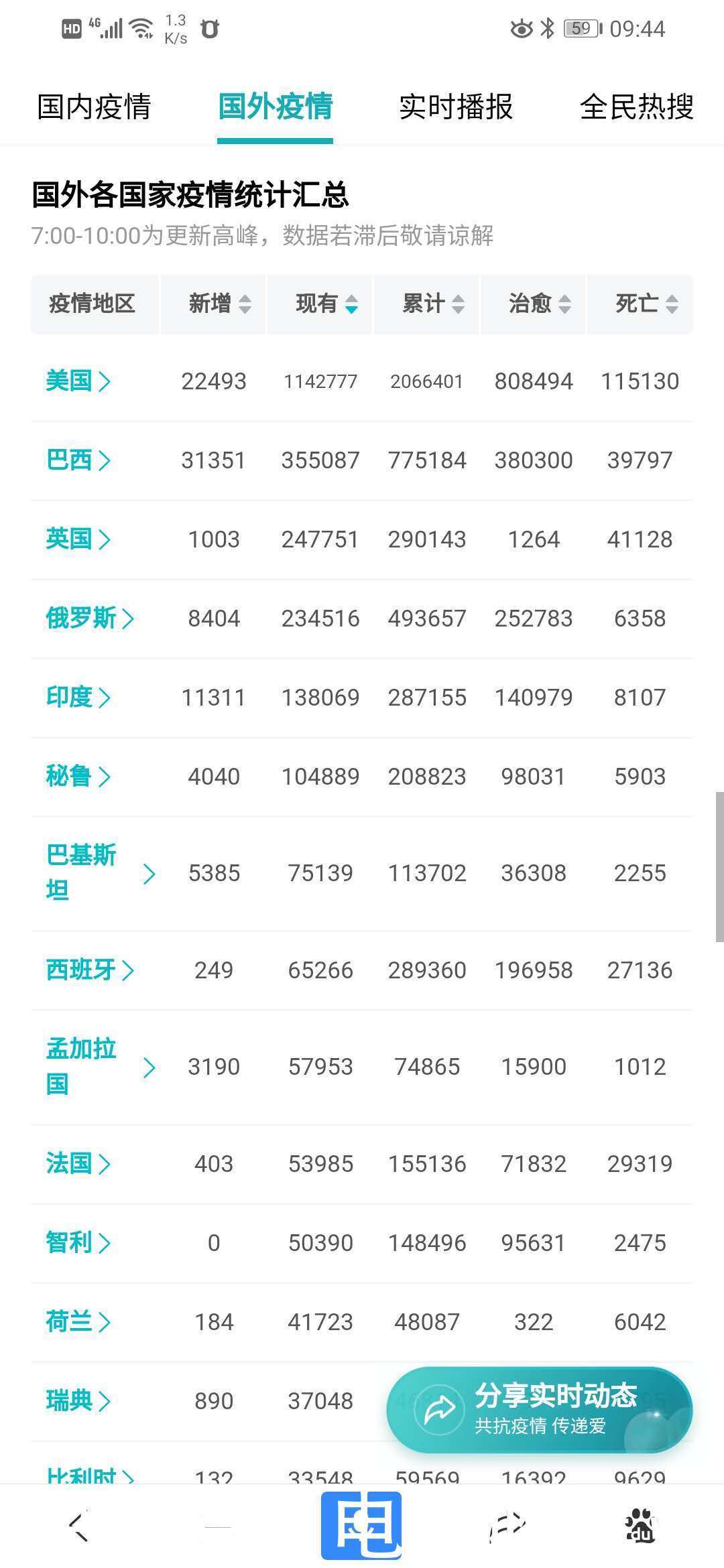Sort the table by 新增 column

pos(219,304)
